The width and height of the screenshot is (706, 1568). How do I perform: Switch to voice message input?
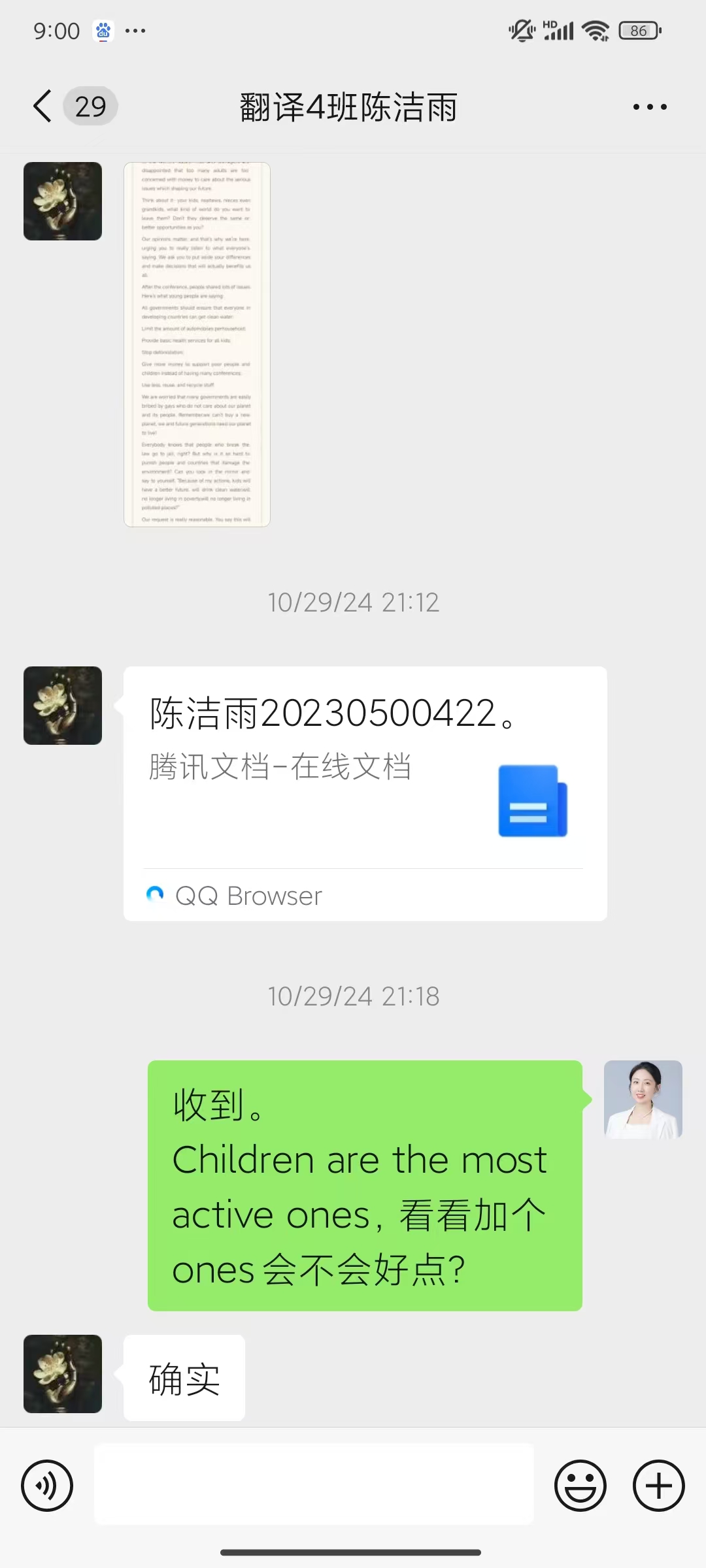click(47, 1485)
